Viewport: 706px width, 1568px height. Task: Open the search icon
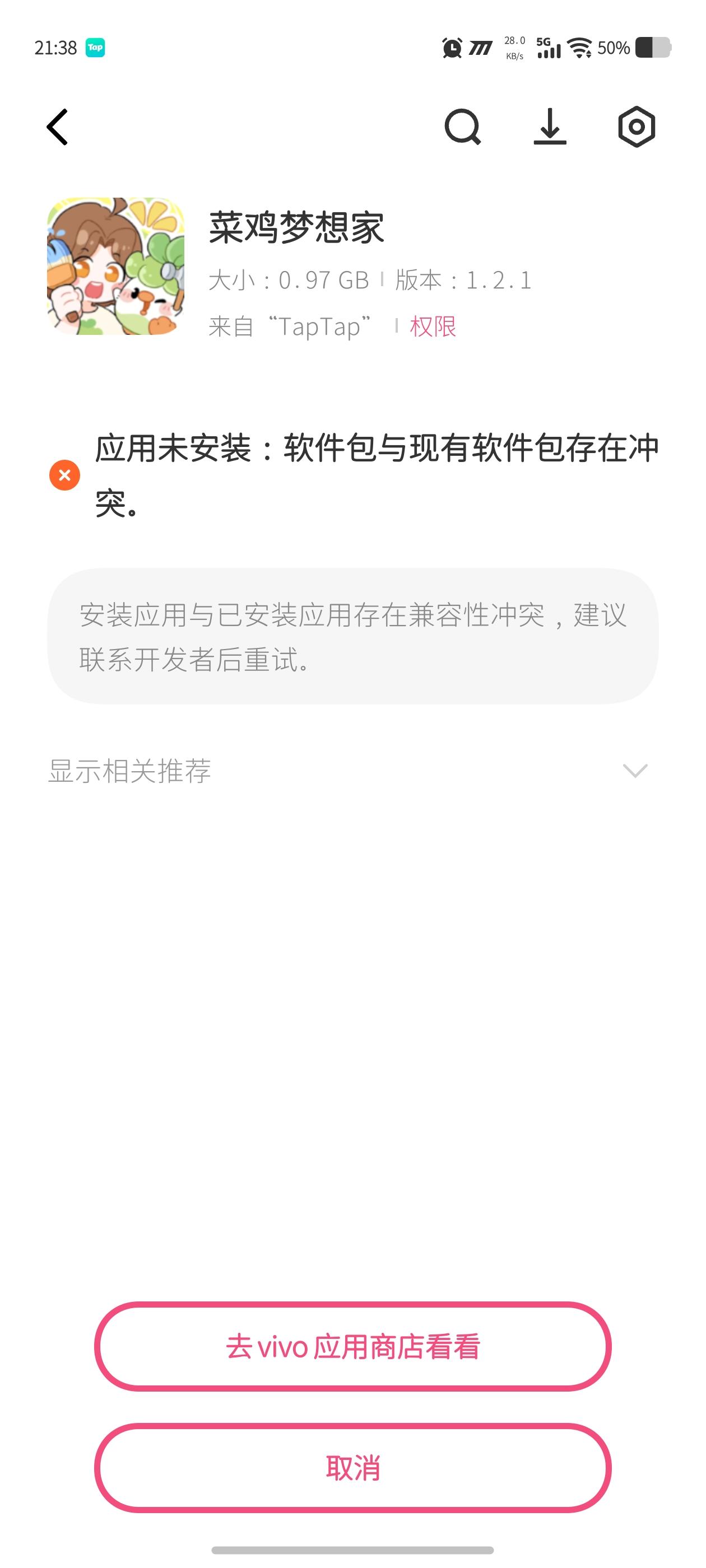[x=462, y=127]
